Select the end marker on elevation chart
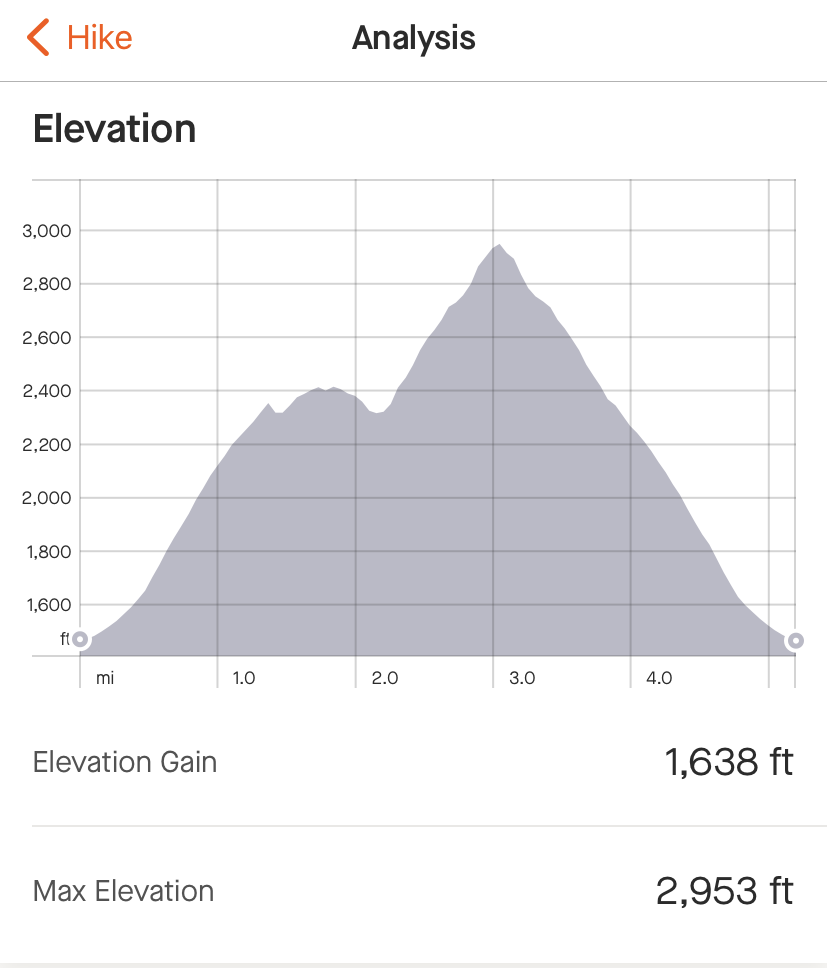The height and width of the screenshot is (968, 827). point(795,640)
